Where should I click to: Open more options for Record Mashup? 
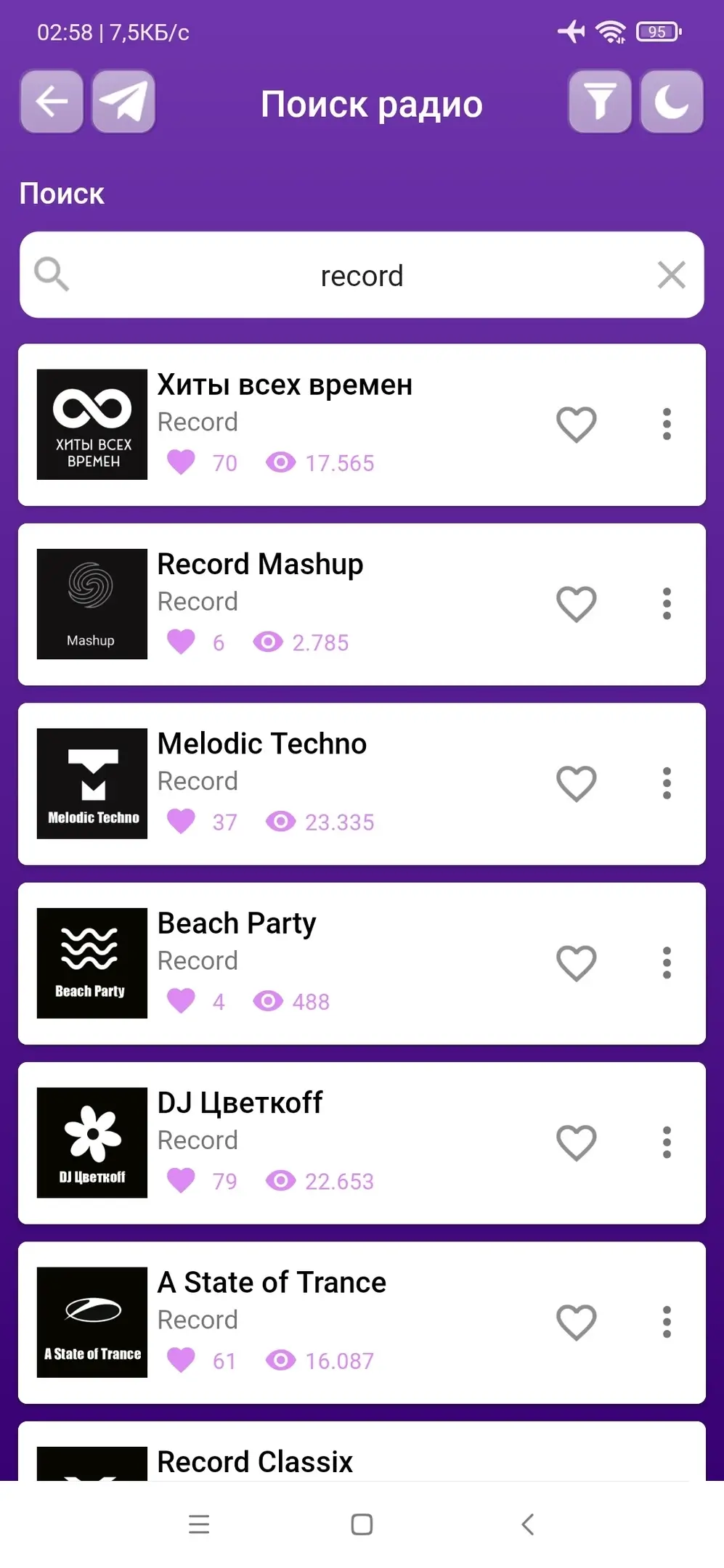666,604
